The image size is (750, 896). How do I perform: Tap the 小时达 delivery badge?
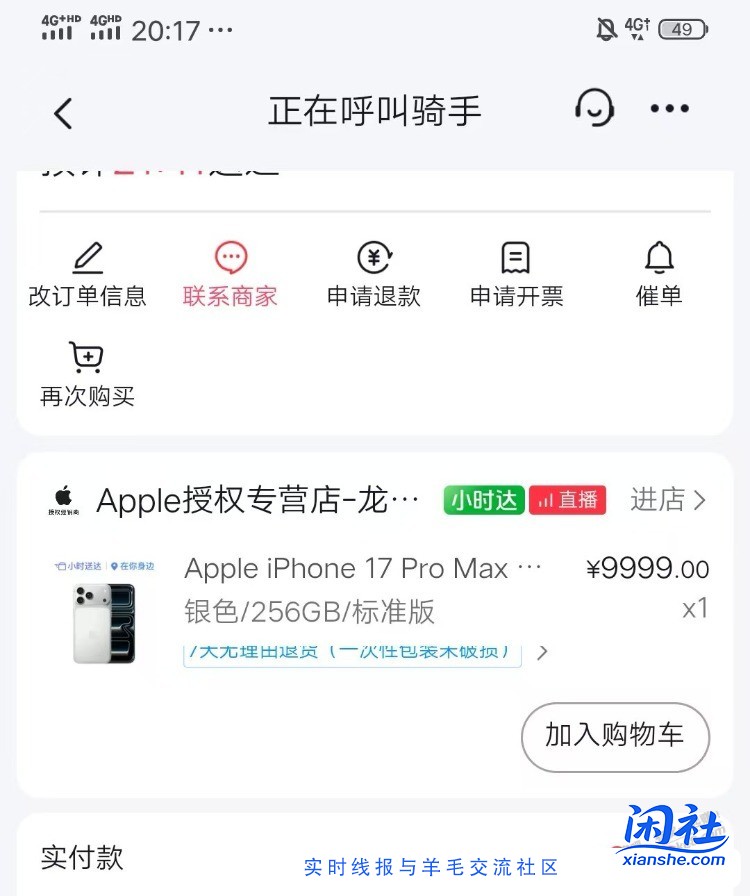483,500
